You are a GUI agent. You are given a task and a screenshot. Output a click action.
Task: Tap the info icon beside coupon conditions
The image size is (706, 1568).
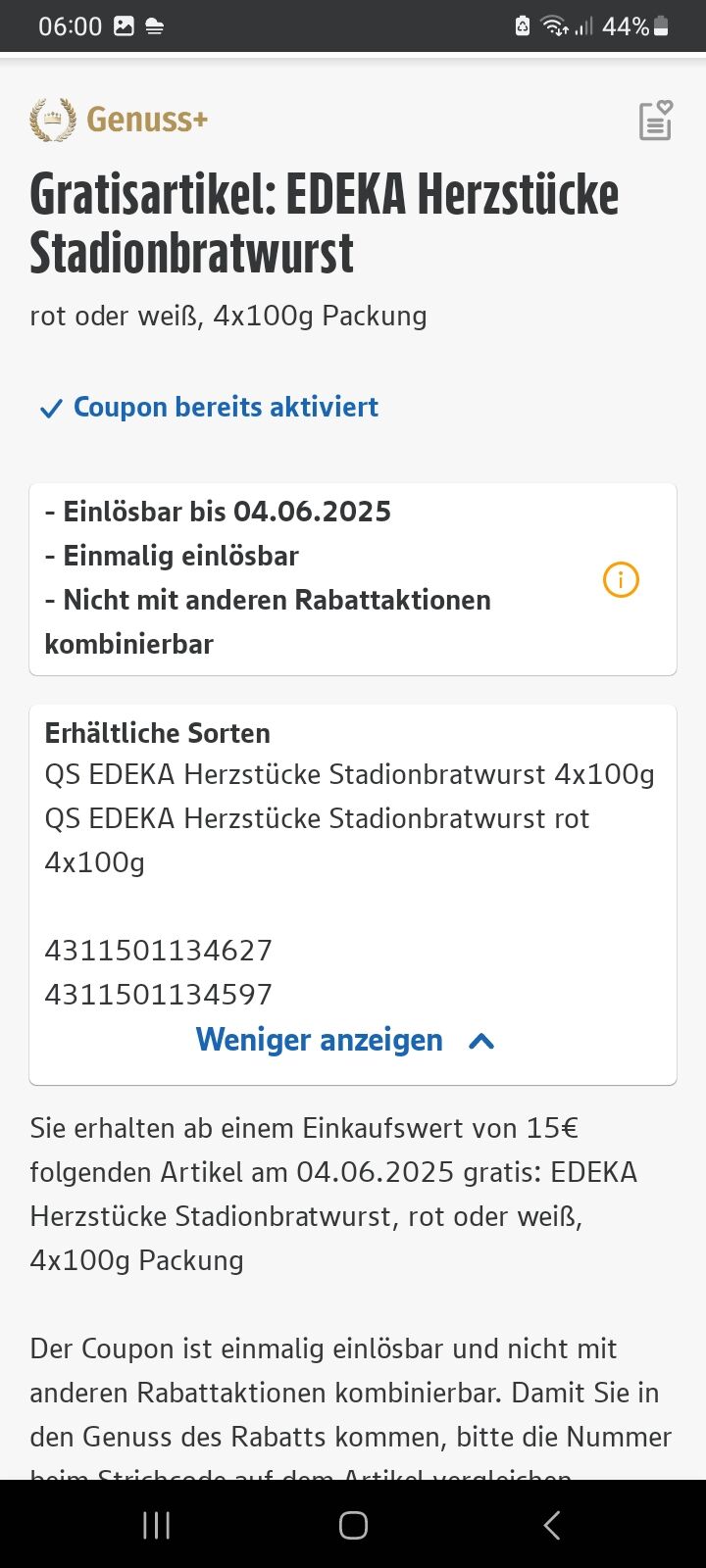621,579
